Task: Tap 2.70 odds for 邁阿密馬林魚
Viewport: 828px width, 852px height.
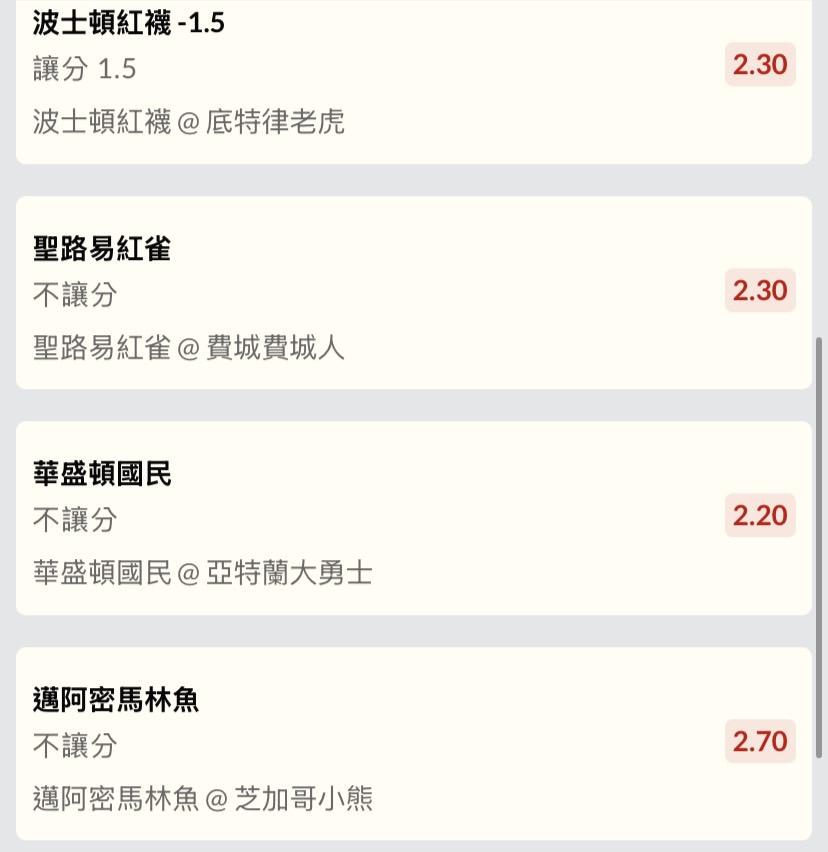Action: click(760, 742)
